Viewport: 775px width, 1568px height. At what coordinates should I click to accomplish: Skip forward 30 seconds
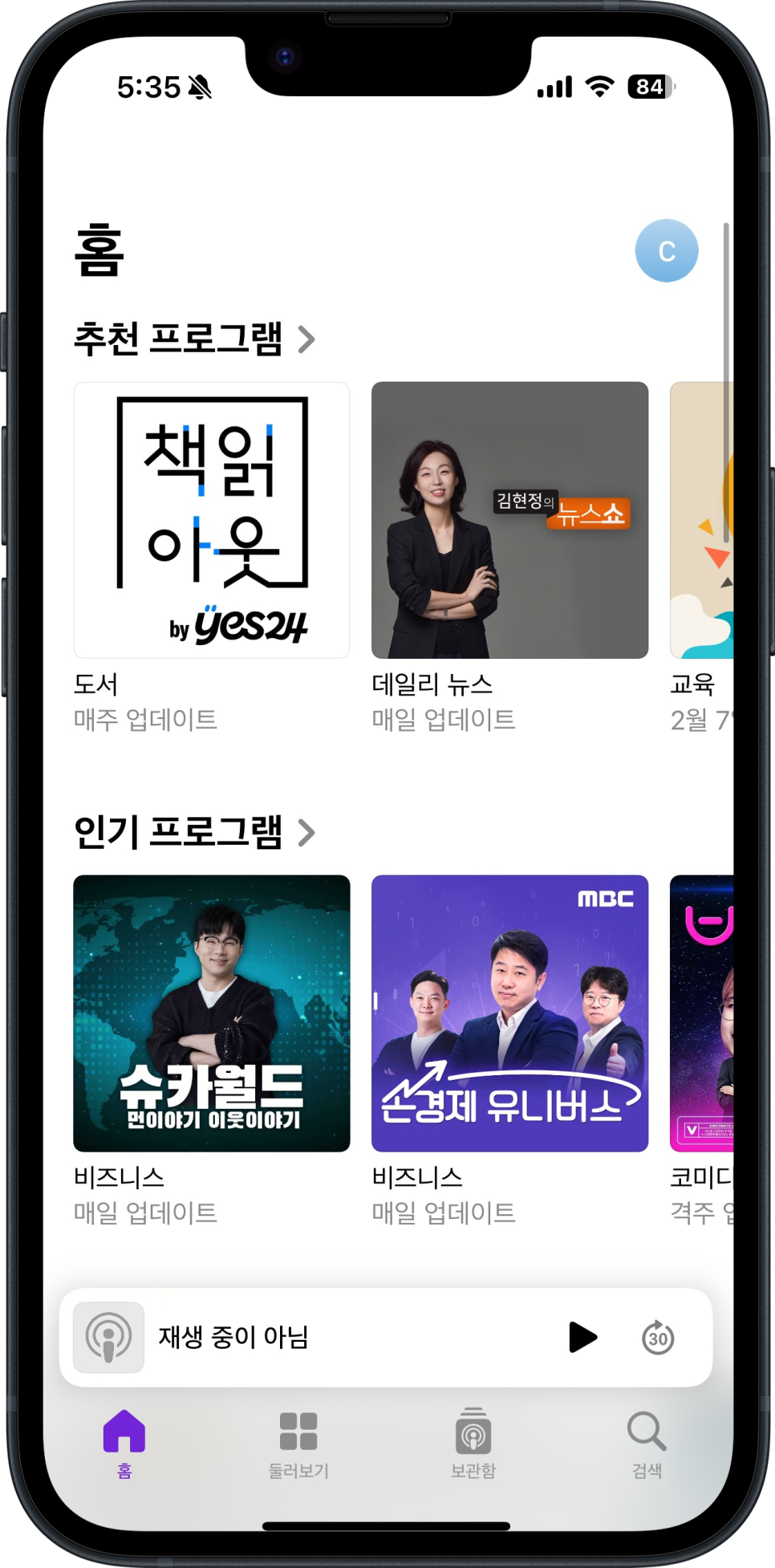(658, 1337)
